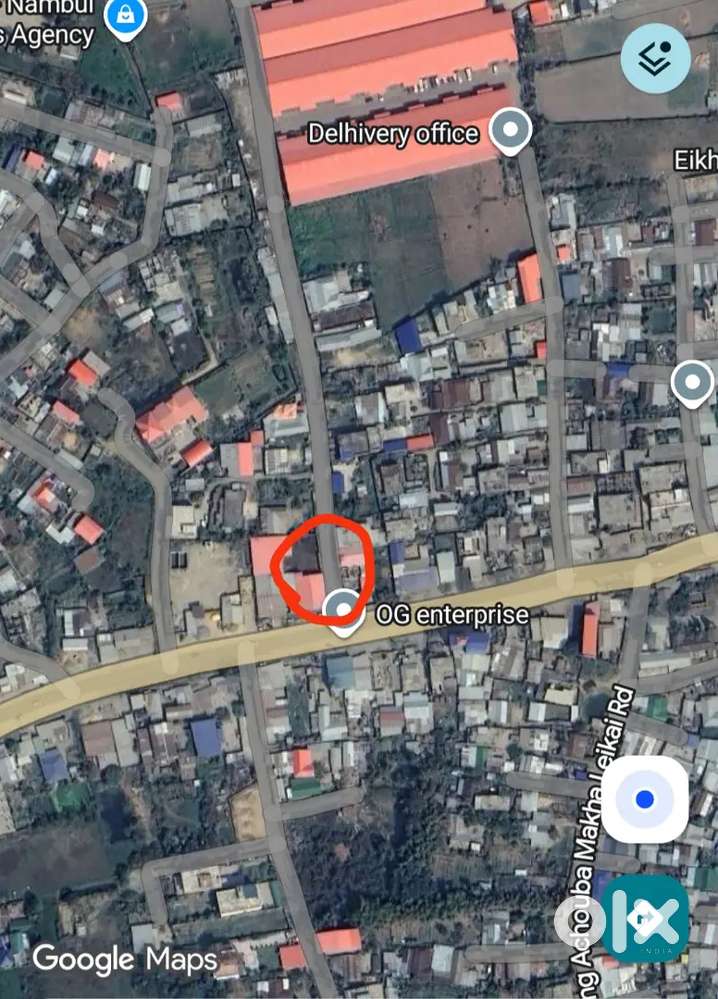The image size is (718, 999).
Task: Center the map on my location
Action: pyautogui.click(x=645, y=799)
